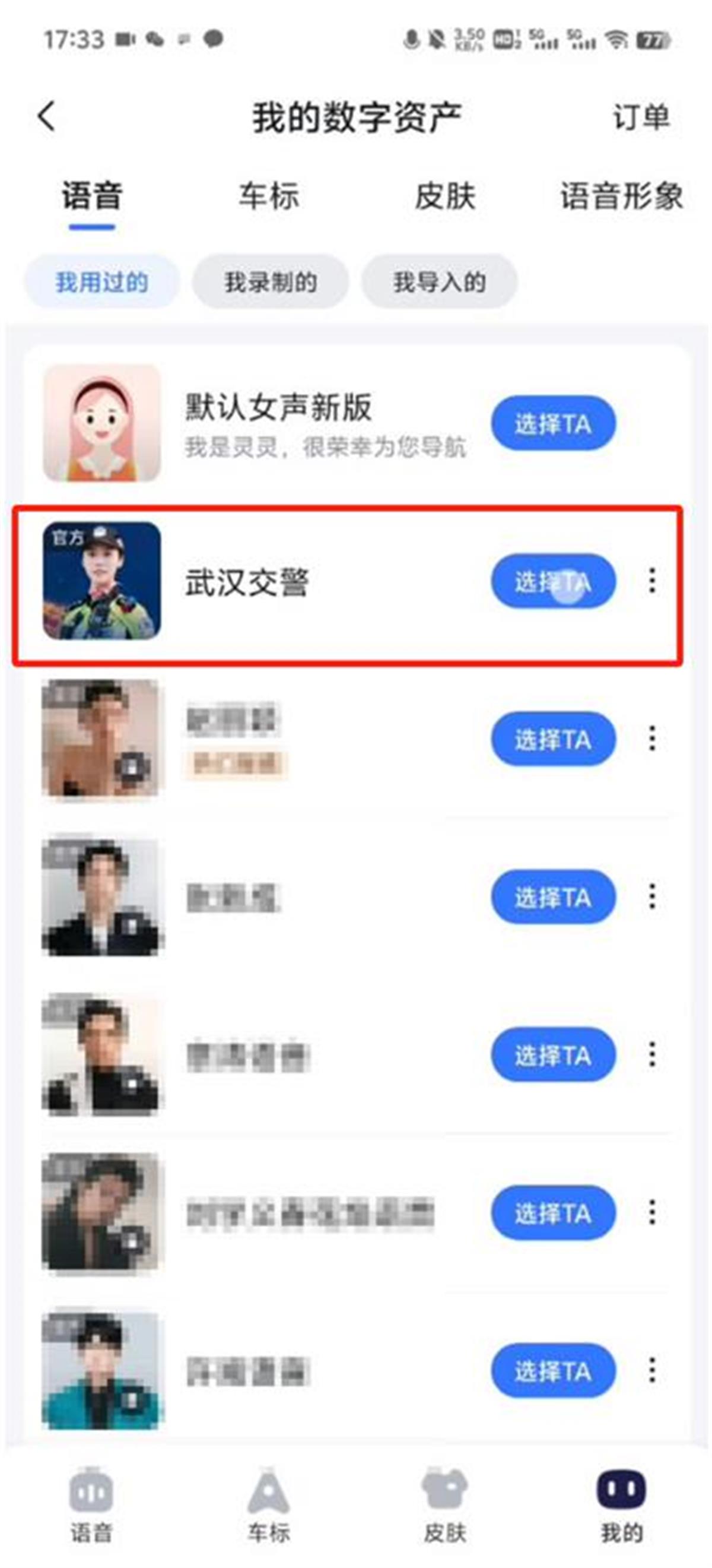Choose 默认女声新版 with 选择TA
The width and height of the screenshot is (712, 1568).
click(552, 424)
